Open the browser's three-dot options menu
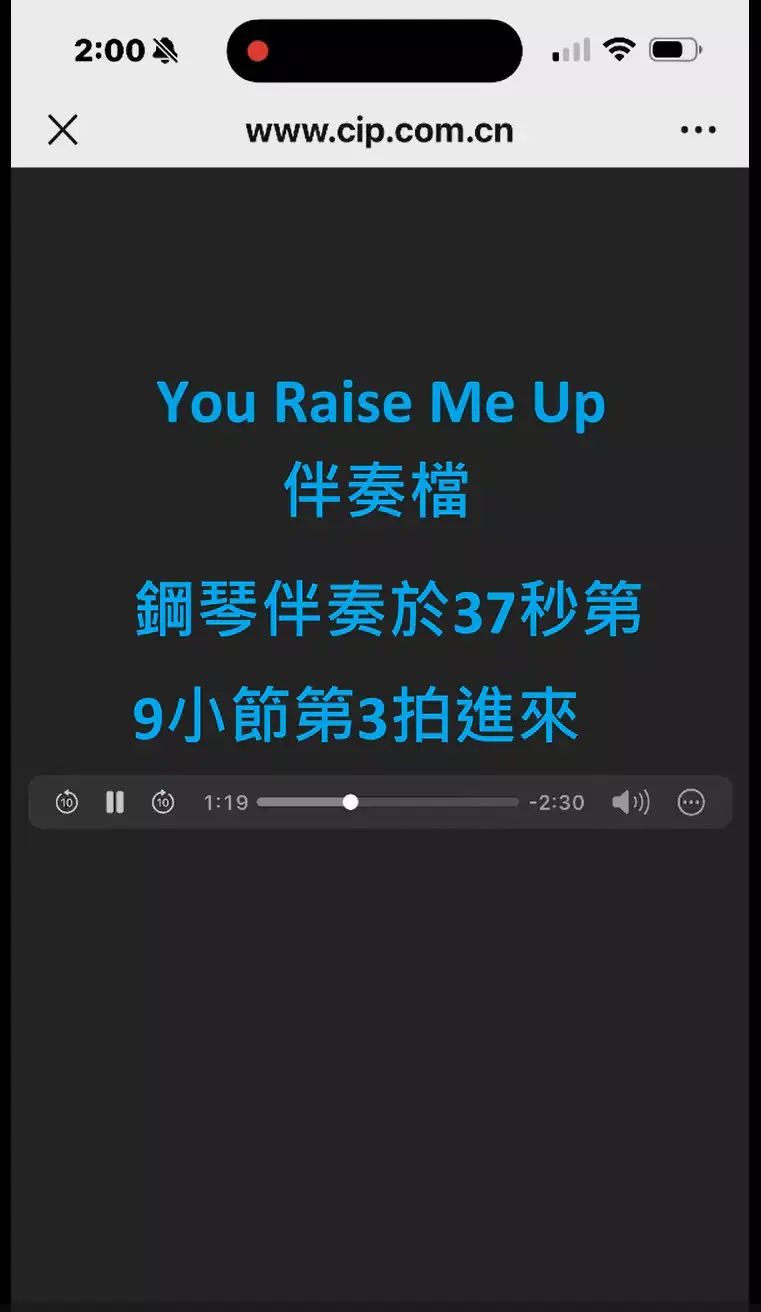Screen dimensions: 761x1312 (x=697, y=130)
